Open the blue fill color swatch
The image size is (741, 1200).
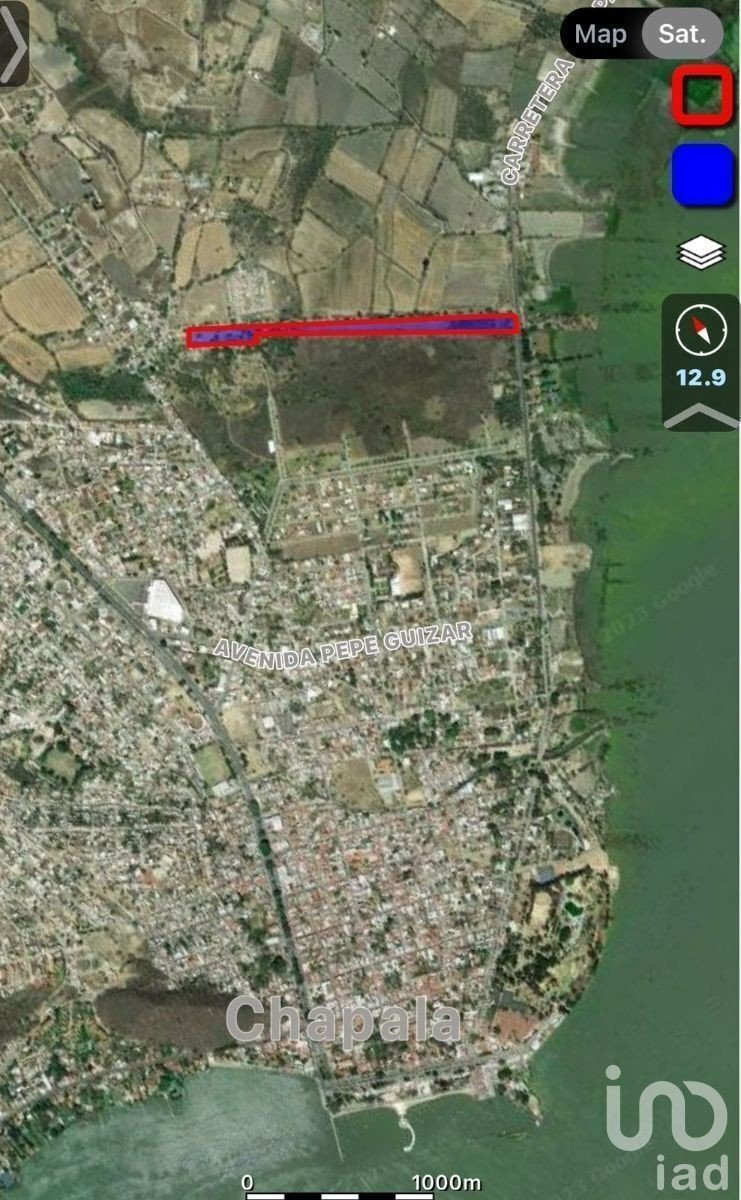pos(703,175)
